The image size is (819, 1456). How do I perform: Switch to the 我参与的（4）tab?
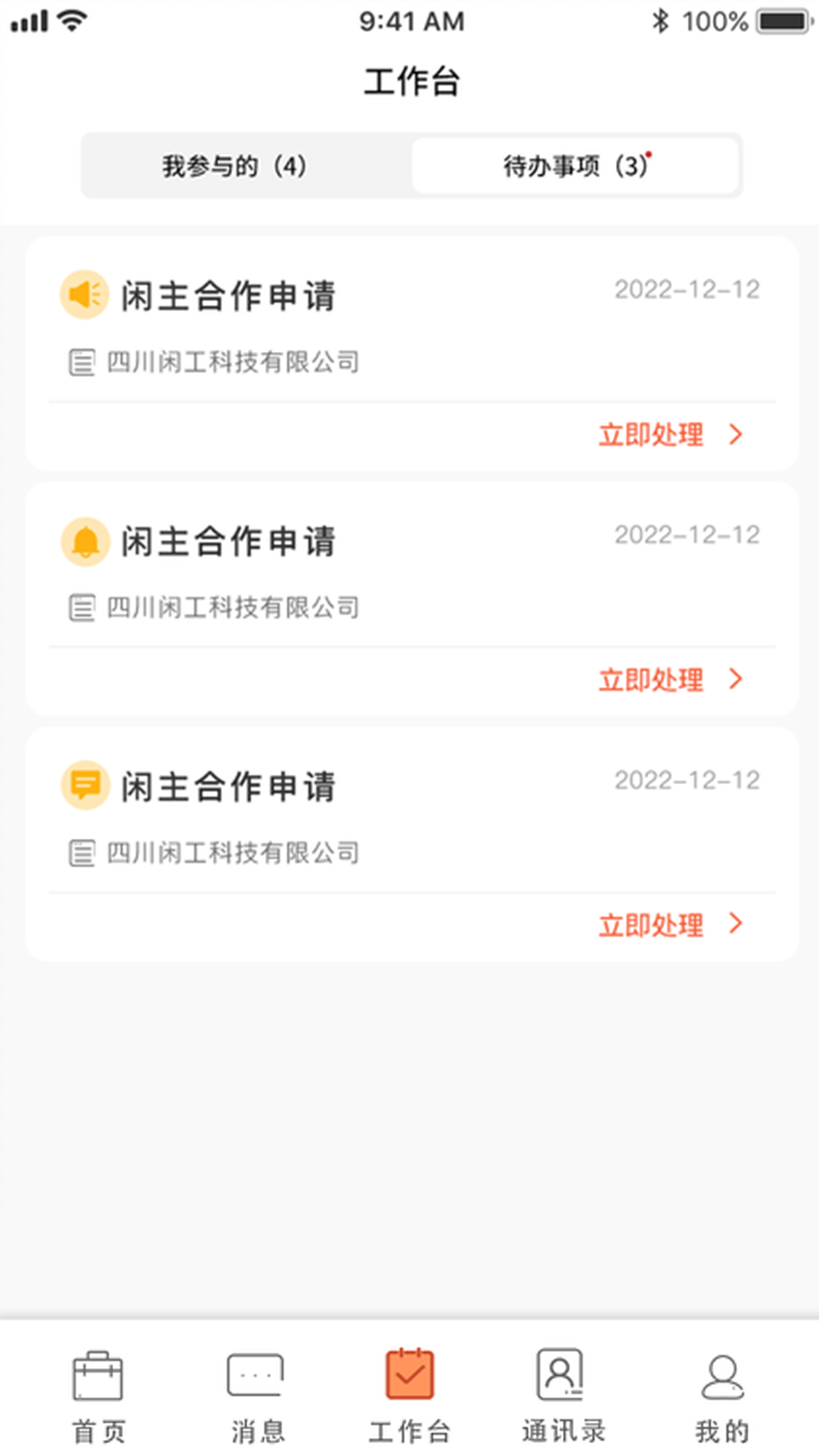[x=234, y=165]
